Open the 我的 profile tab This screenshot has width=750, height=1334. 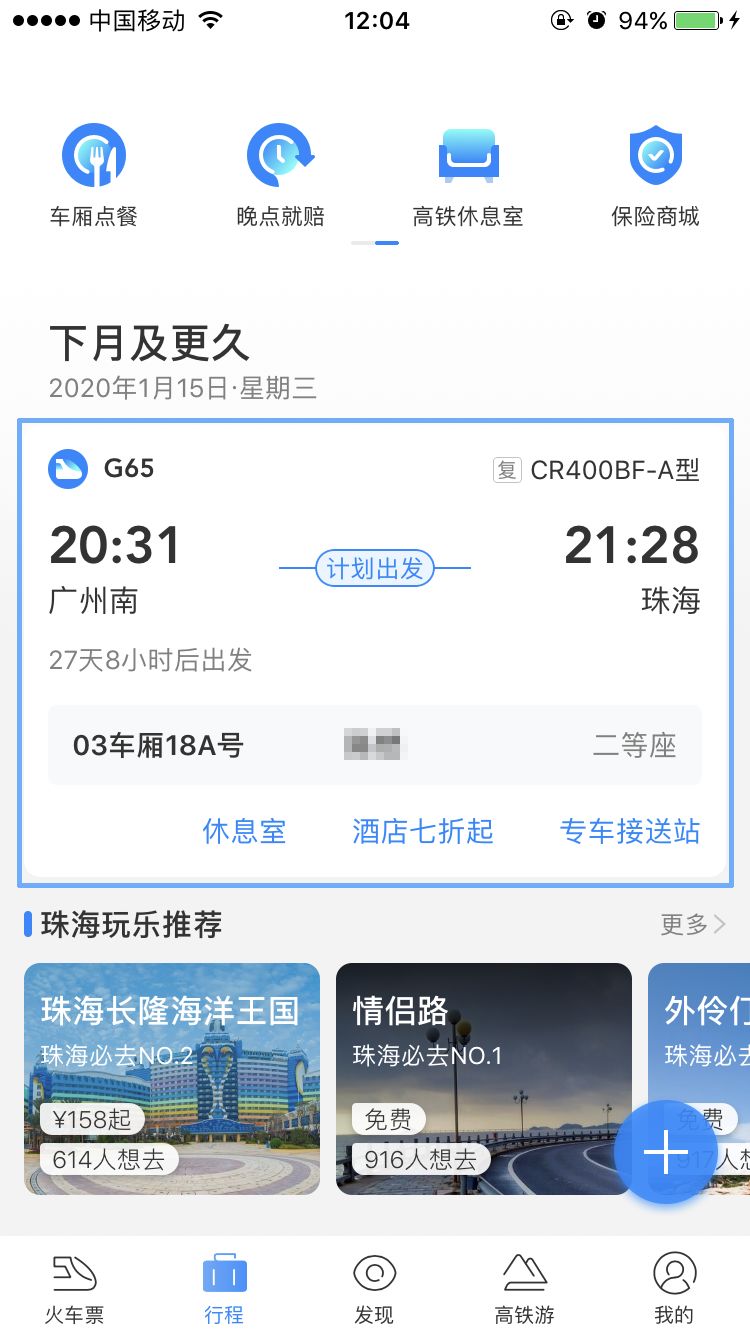click(x=673, y=1288)
